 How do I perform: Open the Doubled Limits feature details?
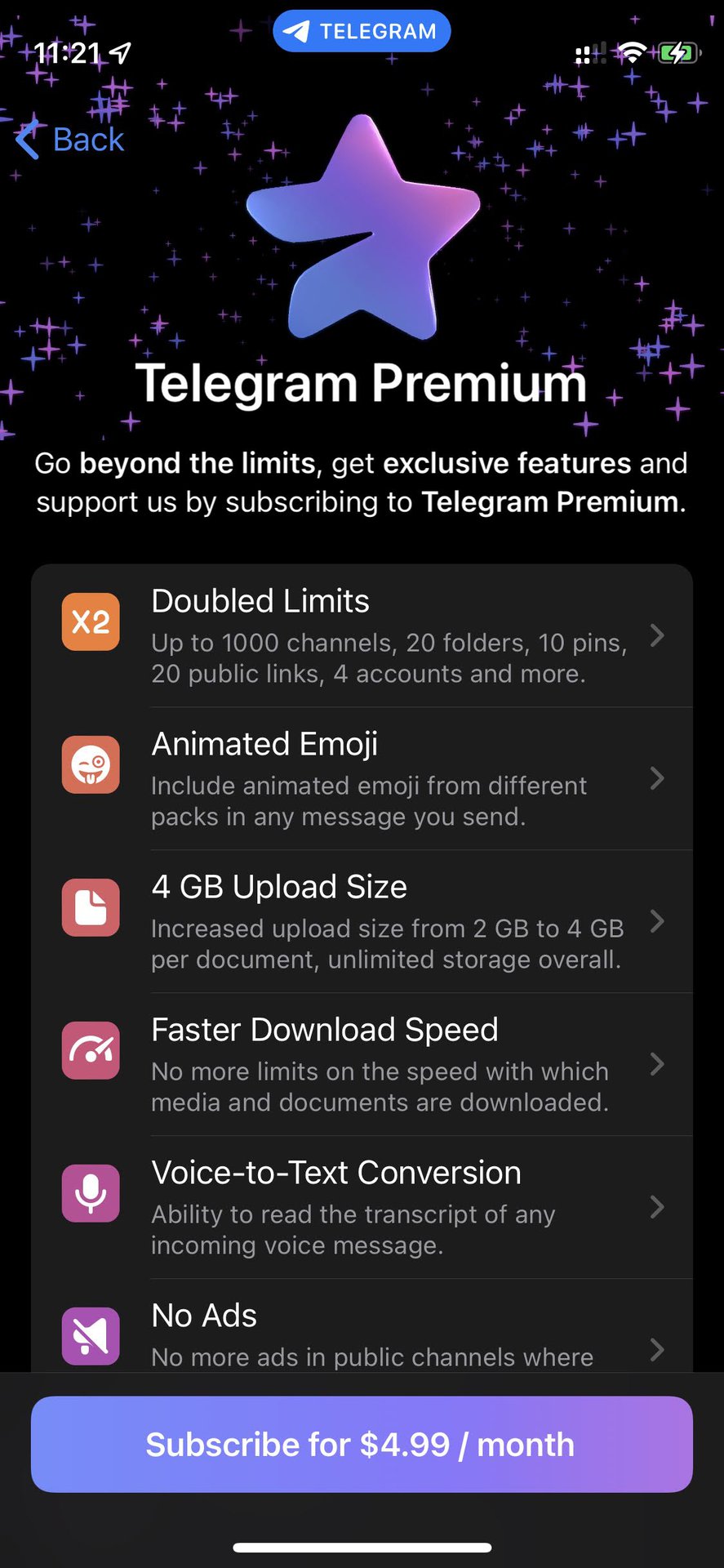click(x=362, y=635)
